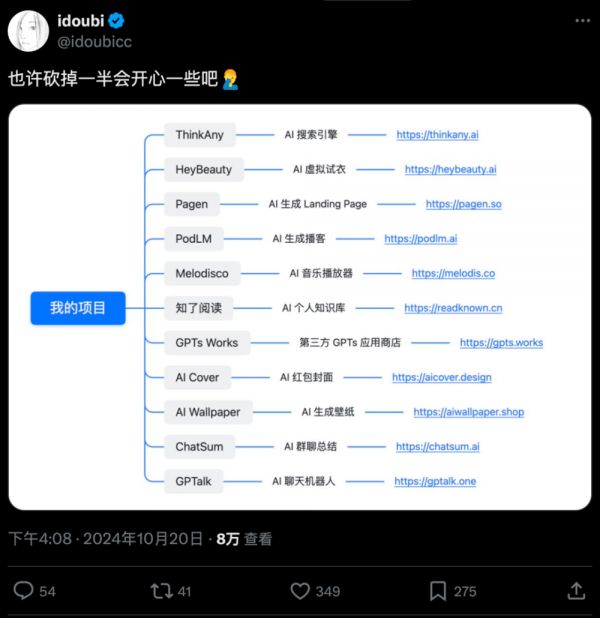Viewport: 600px width, 618px height.
Task: Like the tweet by idoubi
Action: [x=299, y=591]
